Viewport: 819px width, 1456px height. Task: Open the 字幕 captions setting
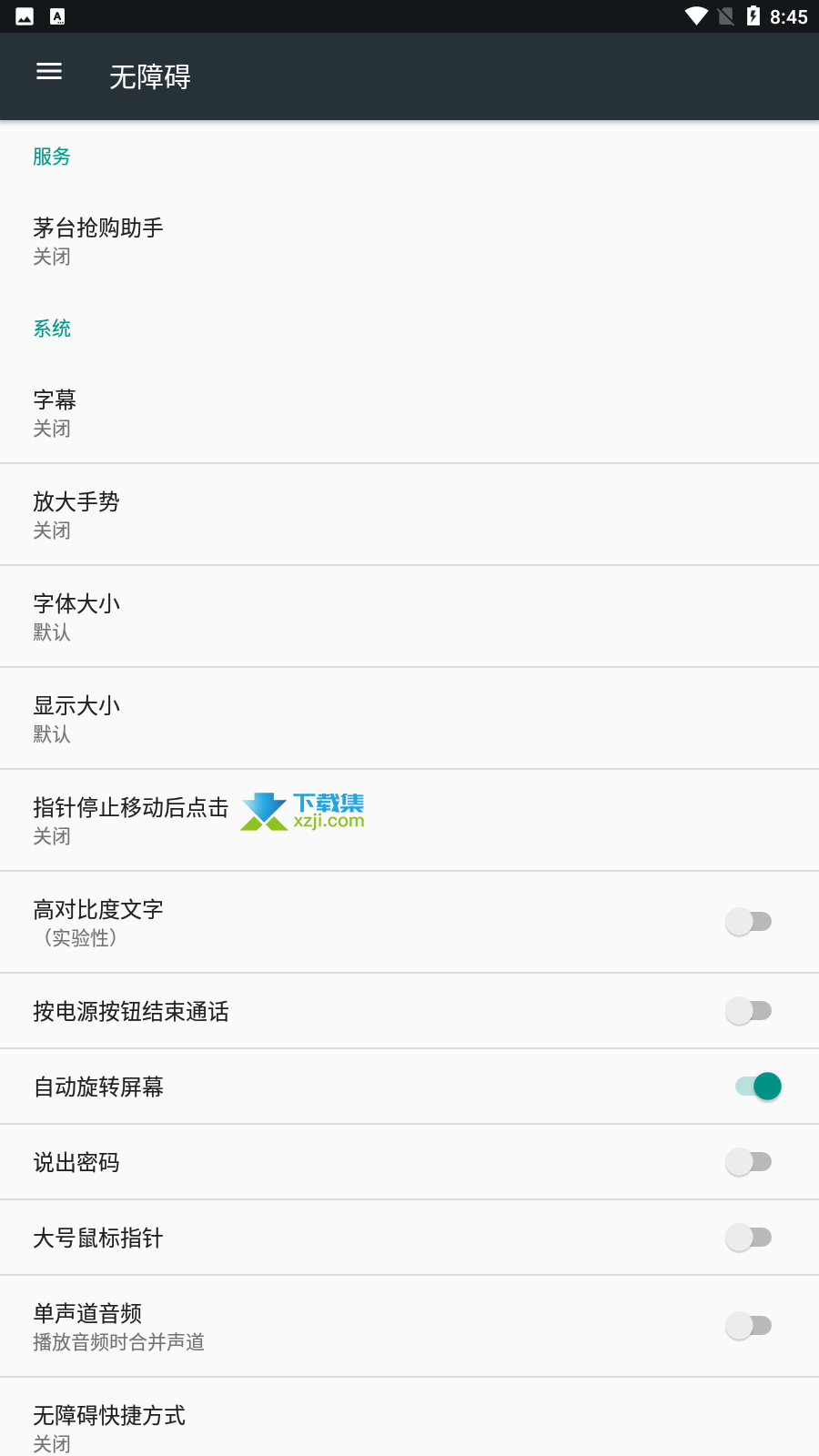(x=409, y=413)
